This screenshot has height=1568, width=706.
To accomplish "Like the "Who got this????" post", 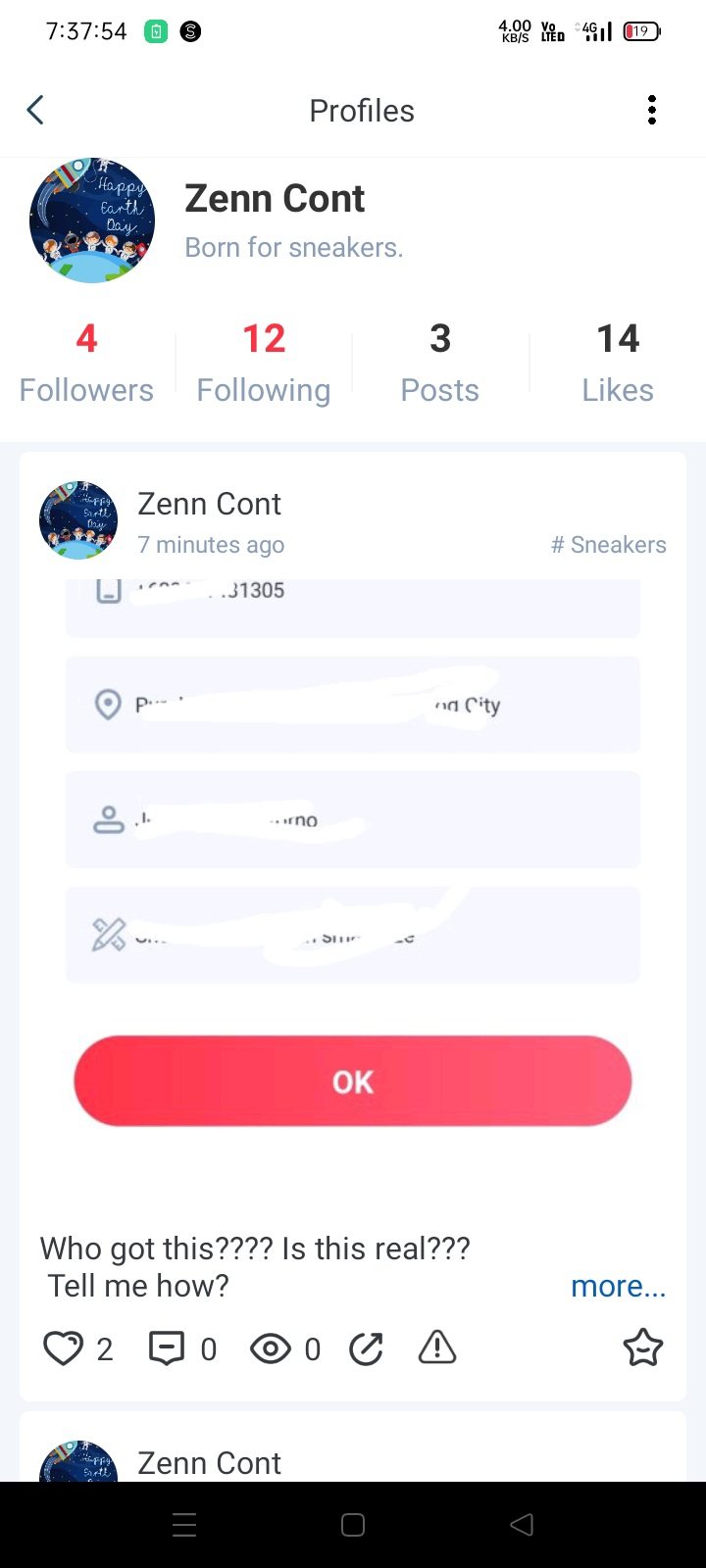I will click(x=63, y=1348).
